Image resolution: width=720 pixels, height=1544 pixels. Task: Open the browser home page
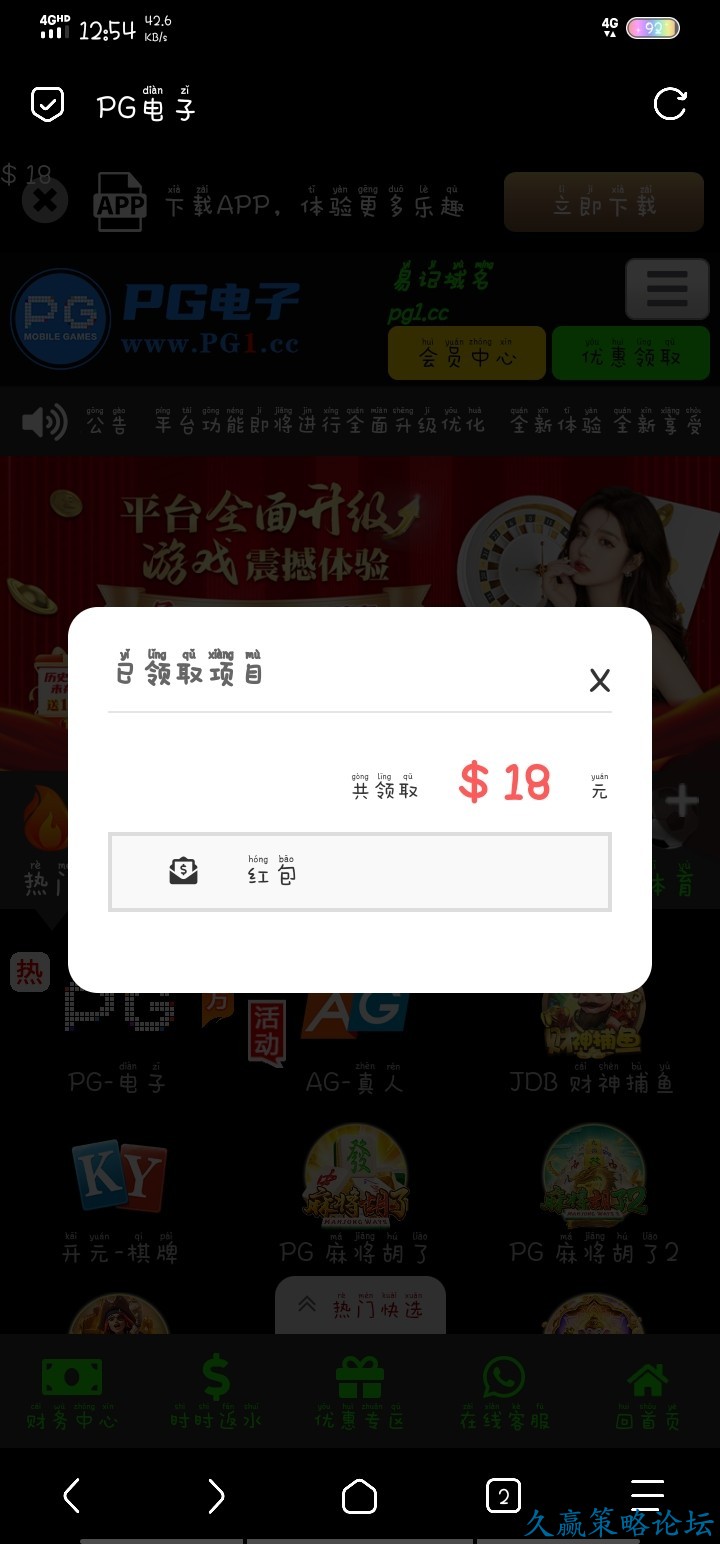pyautogui.click(x=359, y=1496)
